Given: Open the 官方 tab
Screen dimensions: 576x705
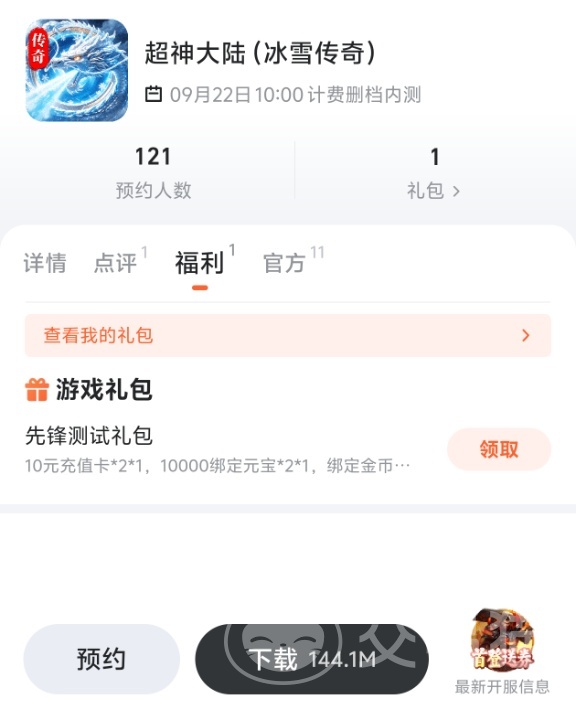Looking at the screenshot, I should click(284, 263).
